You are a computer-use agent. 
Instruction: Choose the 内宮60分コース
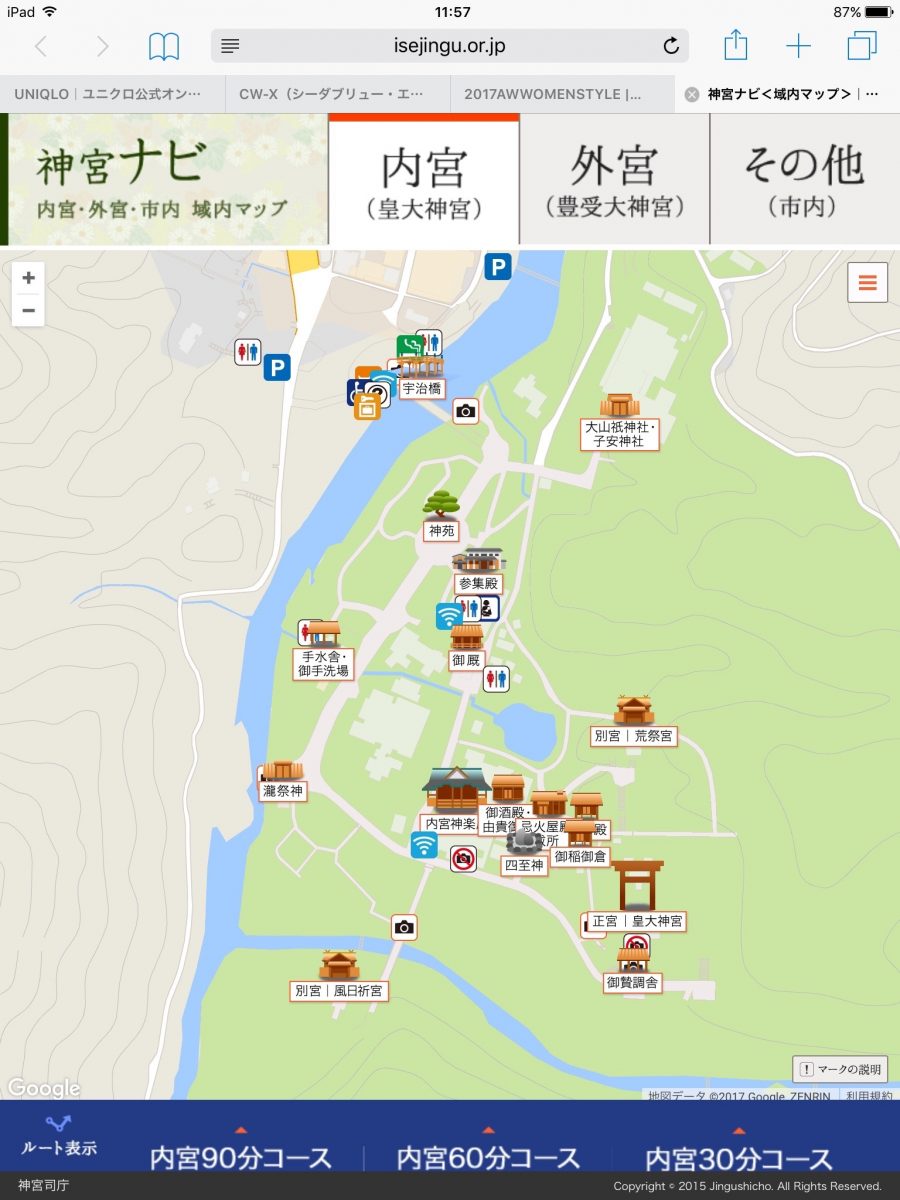coord(488,1155)
